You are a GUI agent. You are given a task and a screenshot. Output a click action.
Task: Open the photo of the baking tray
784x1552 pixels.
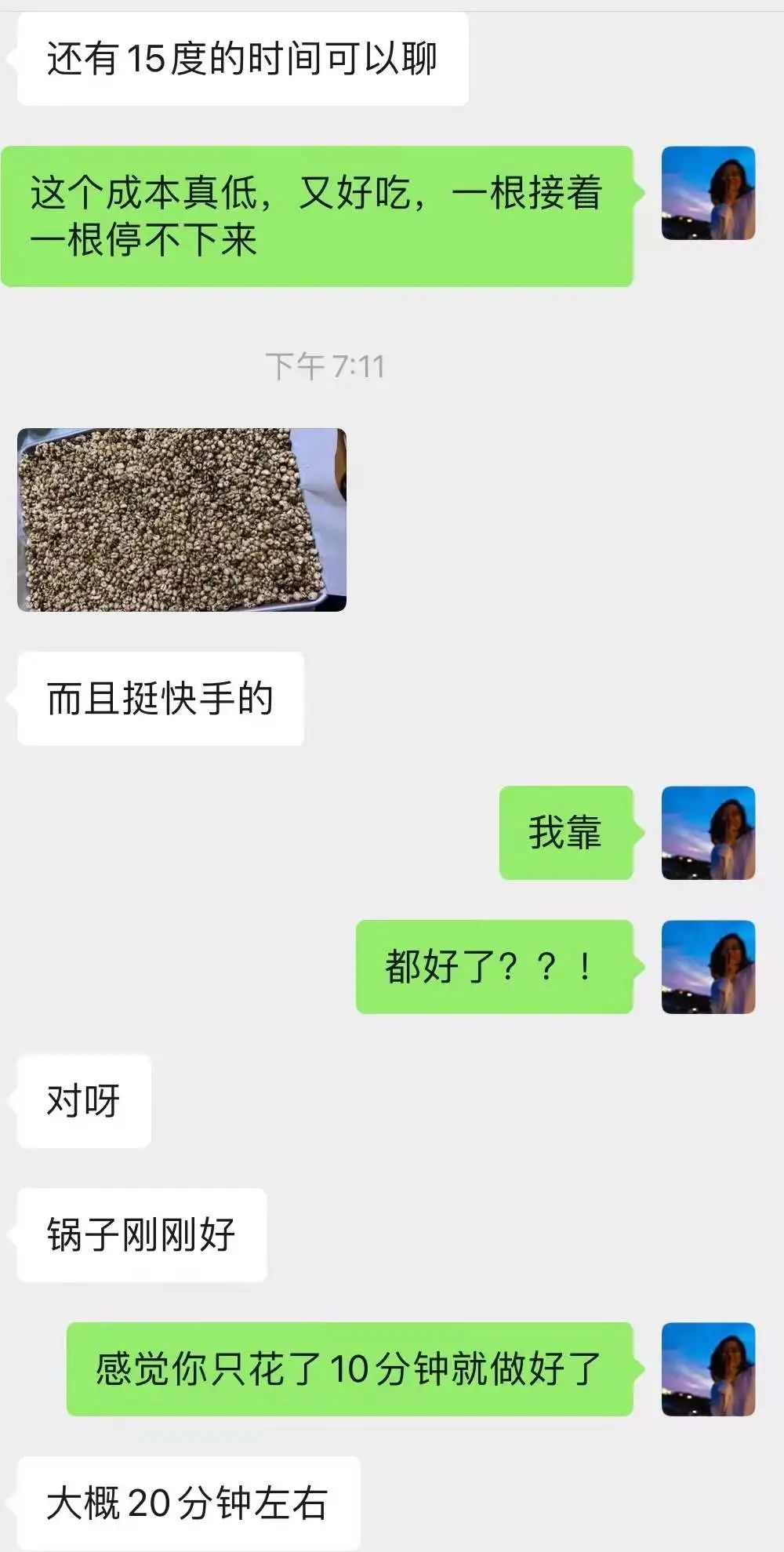pyautogui.click(x=181, y=519)
